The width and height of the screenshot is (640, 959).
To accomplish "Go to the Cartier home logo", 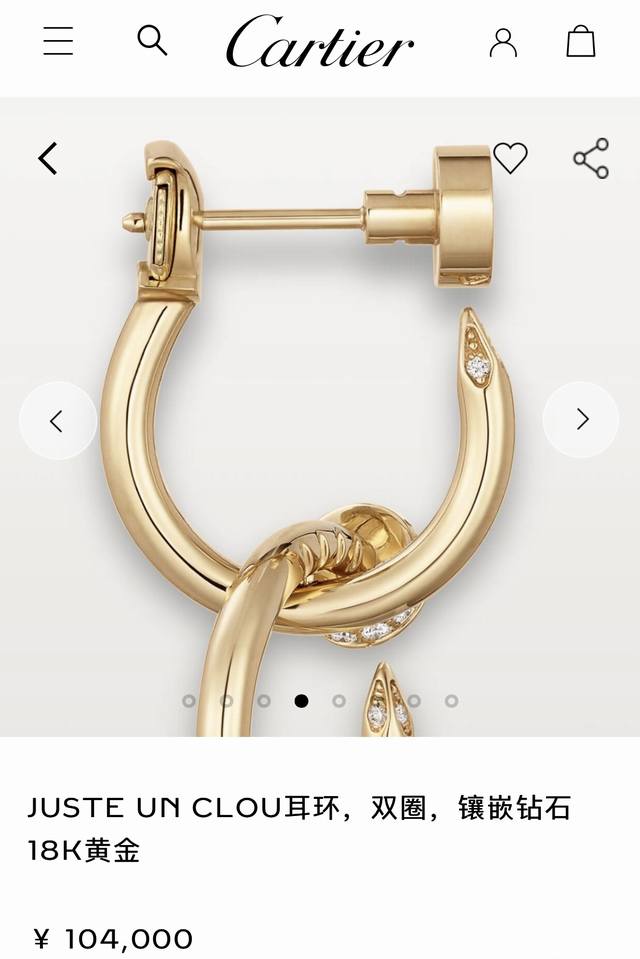I will point(320,42).
